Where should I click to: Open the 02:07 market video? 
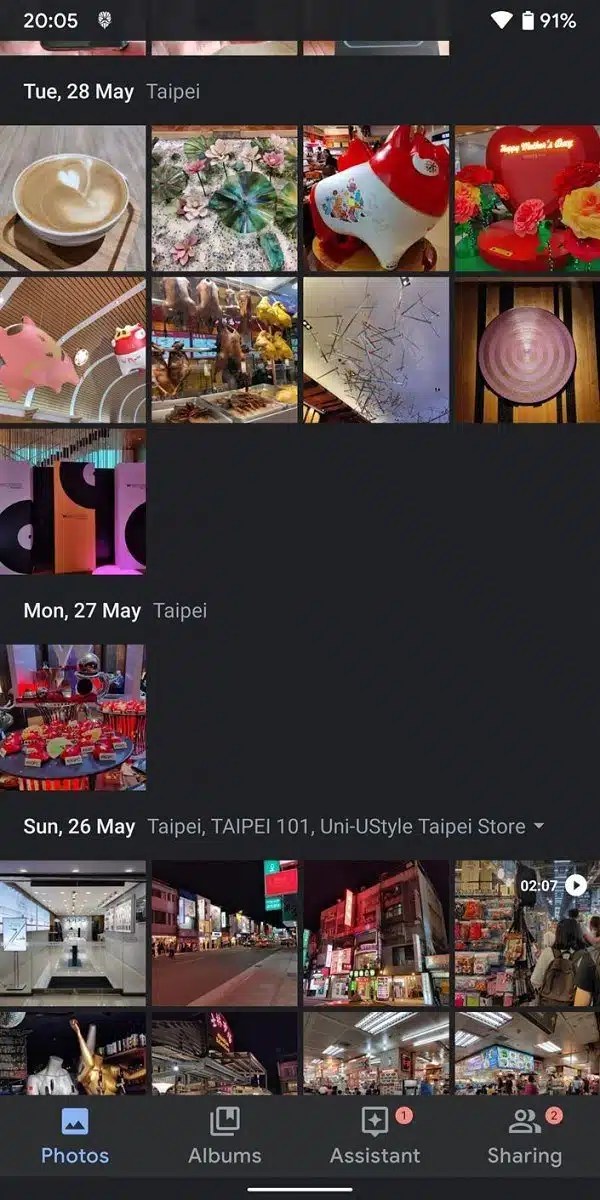click(x=527, y=933)
